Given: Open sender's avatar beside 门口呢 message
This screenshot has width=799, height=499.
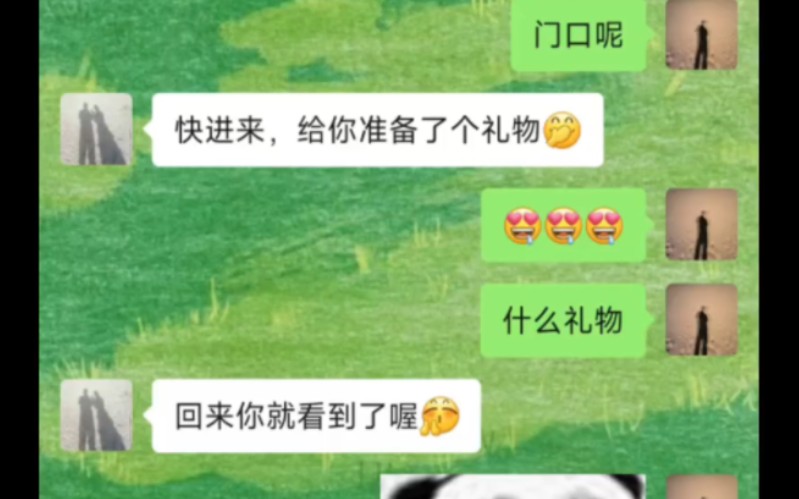Looking at the screenshot, I should click(702, 34).
